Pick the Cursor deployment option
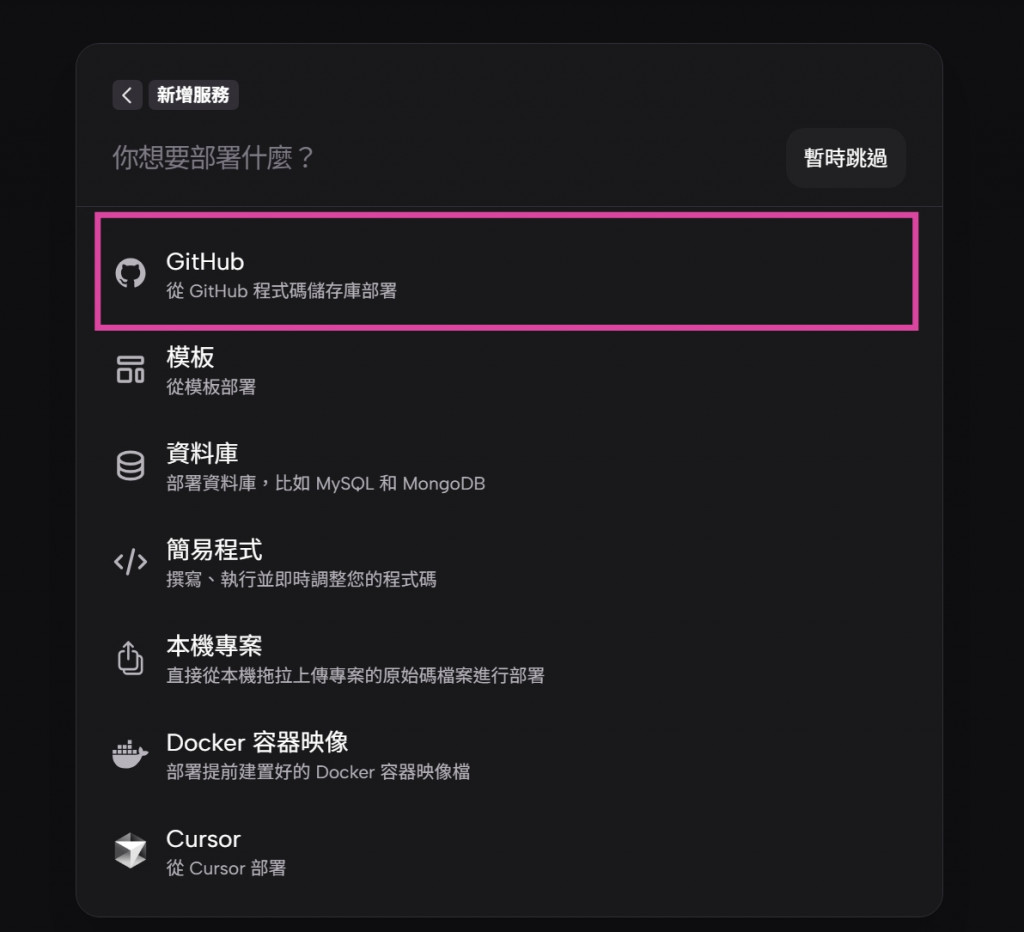 point(506,850)
